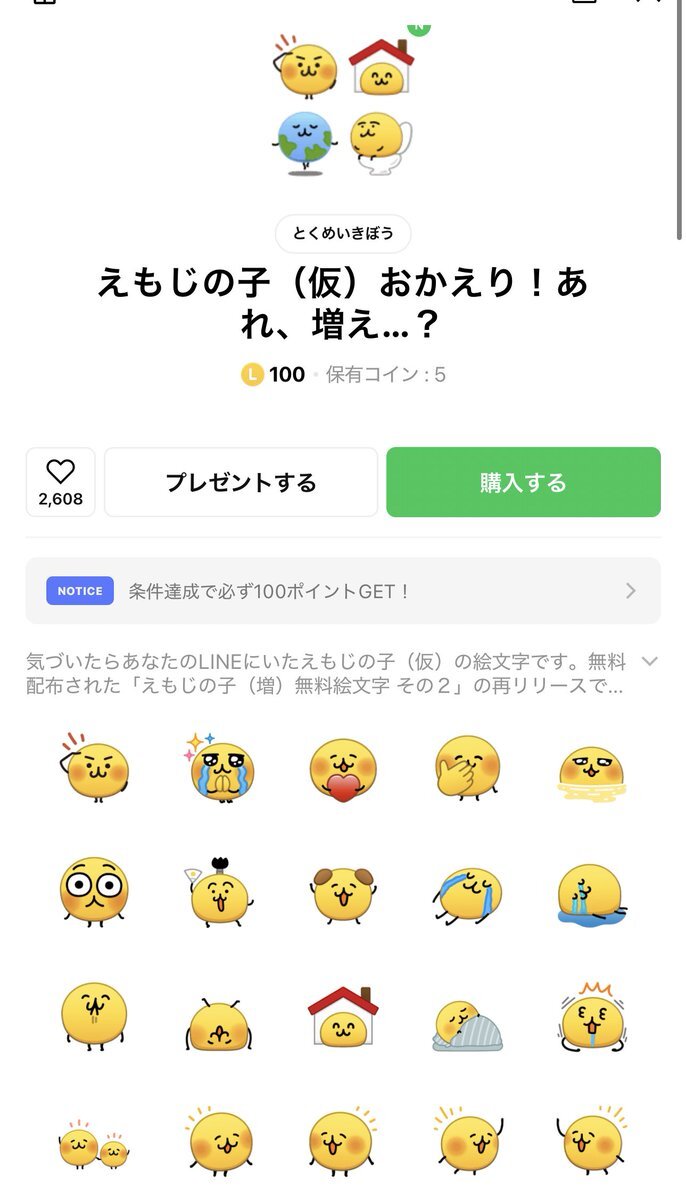Preview the crying praying emoji
686x1200 pixels.
point(219,768)
